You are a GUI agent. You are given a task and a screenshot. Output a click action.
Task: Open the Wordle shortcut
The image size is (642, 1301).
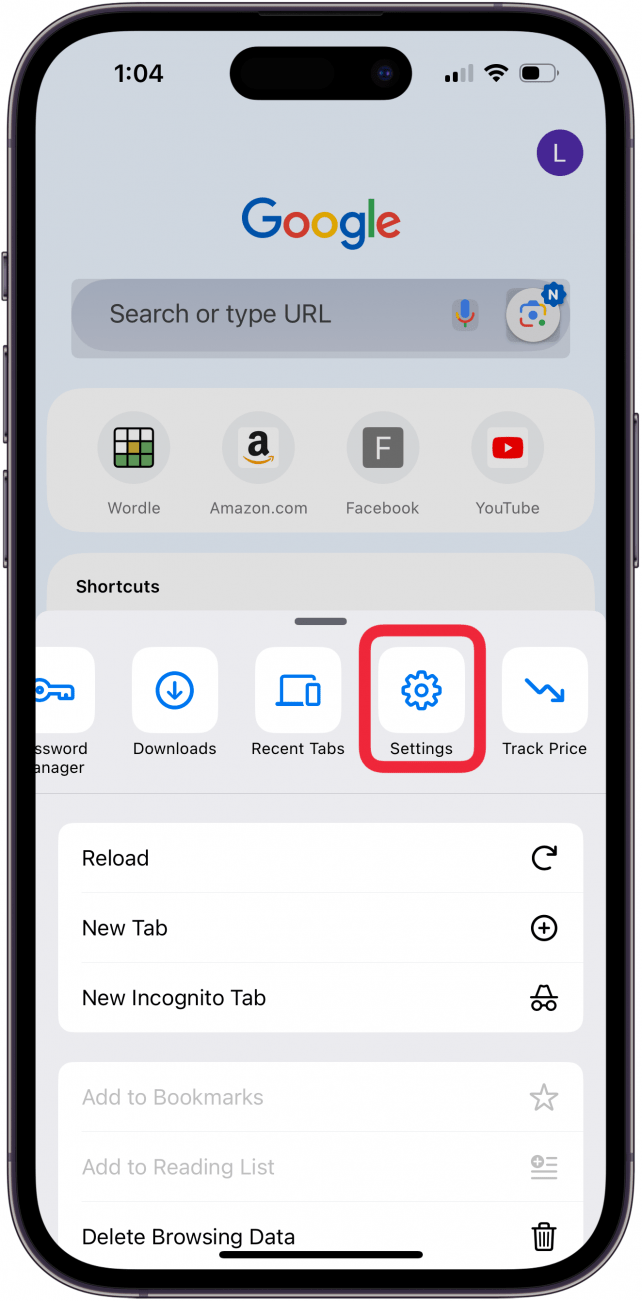tap(134, 448)
